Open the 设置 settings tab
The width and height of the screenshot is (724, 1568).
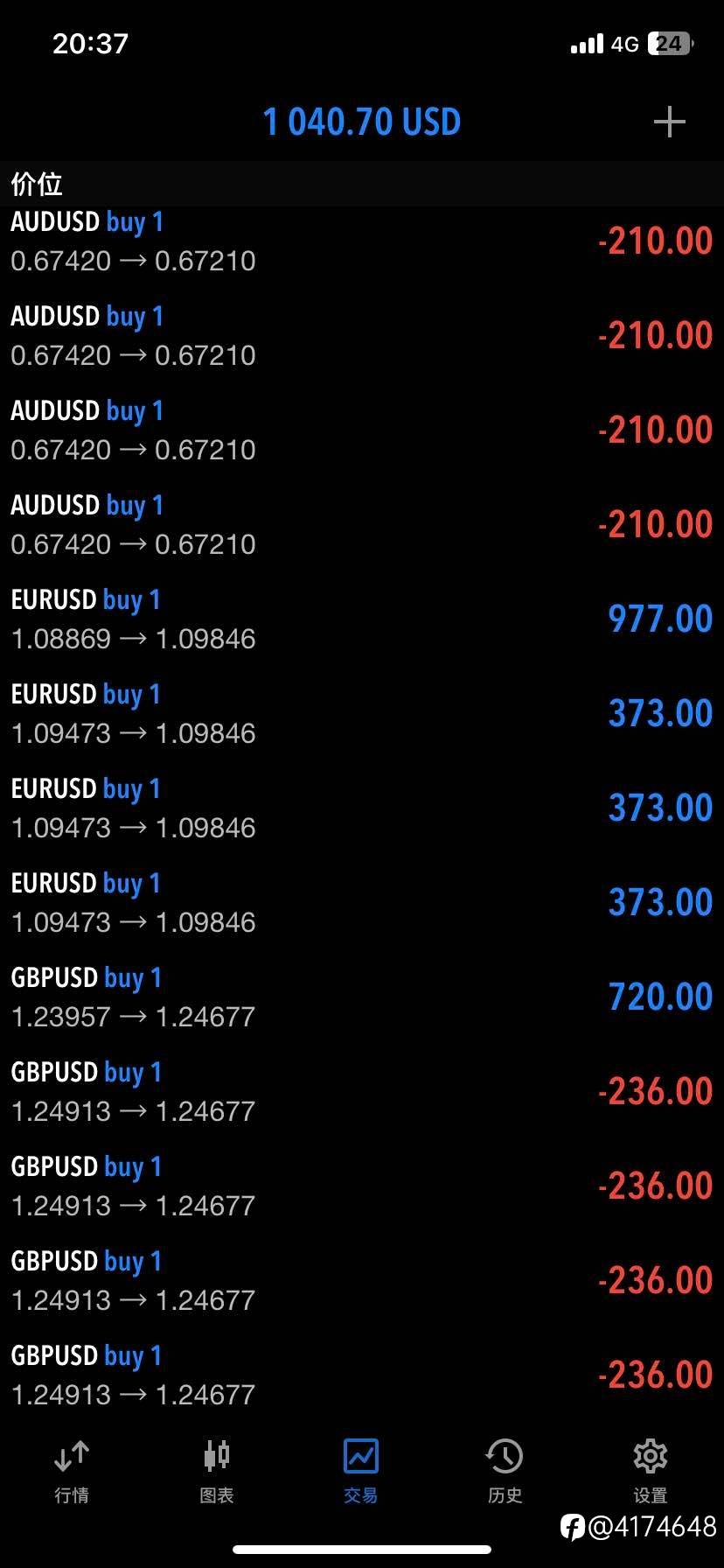tap(650, 1471)
